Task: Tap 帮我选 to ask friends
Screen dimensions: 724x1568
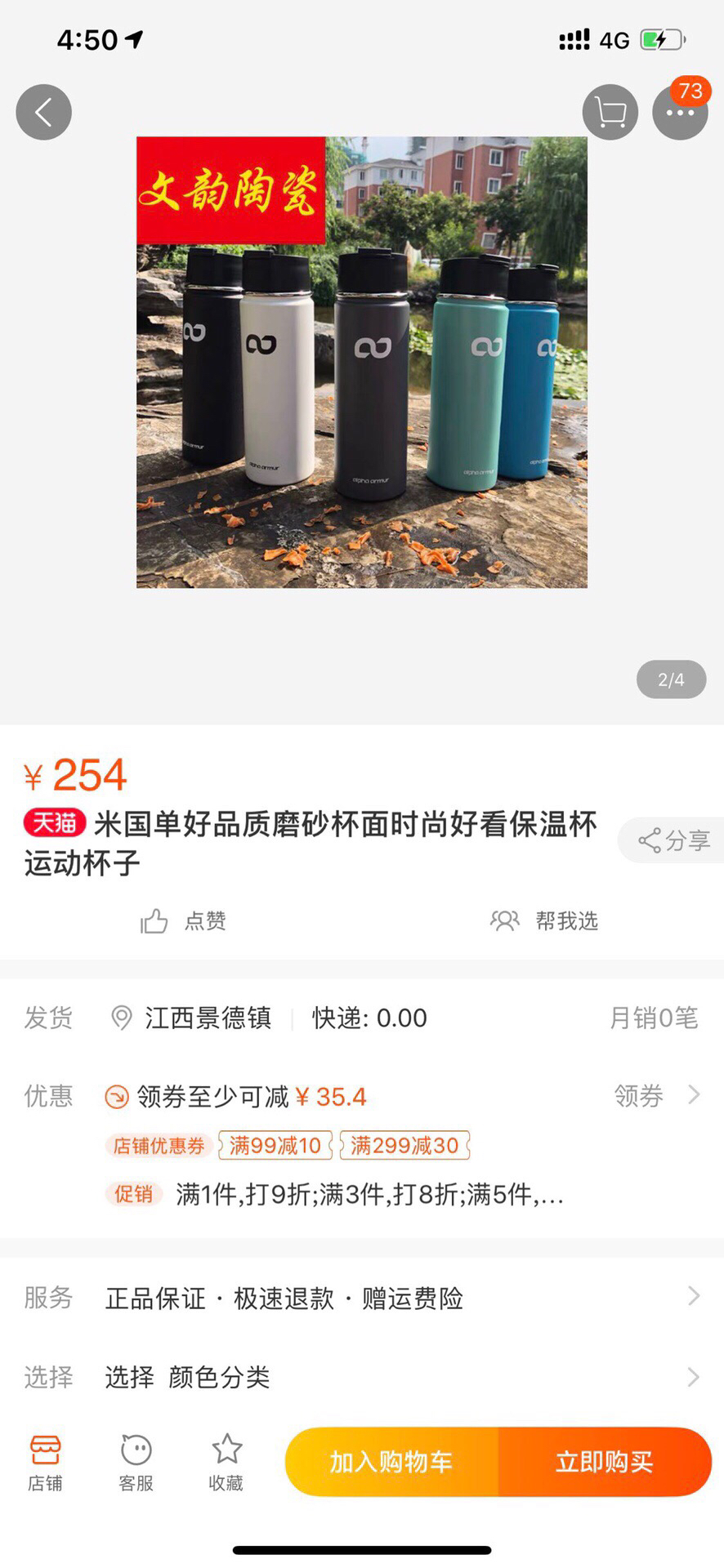Action: (544, 921)
